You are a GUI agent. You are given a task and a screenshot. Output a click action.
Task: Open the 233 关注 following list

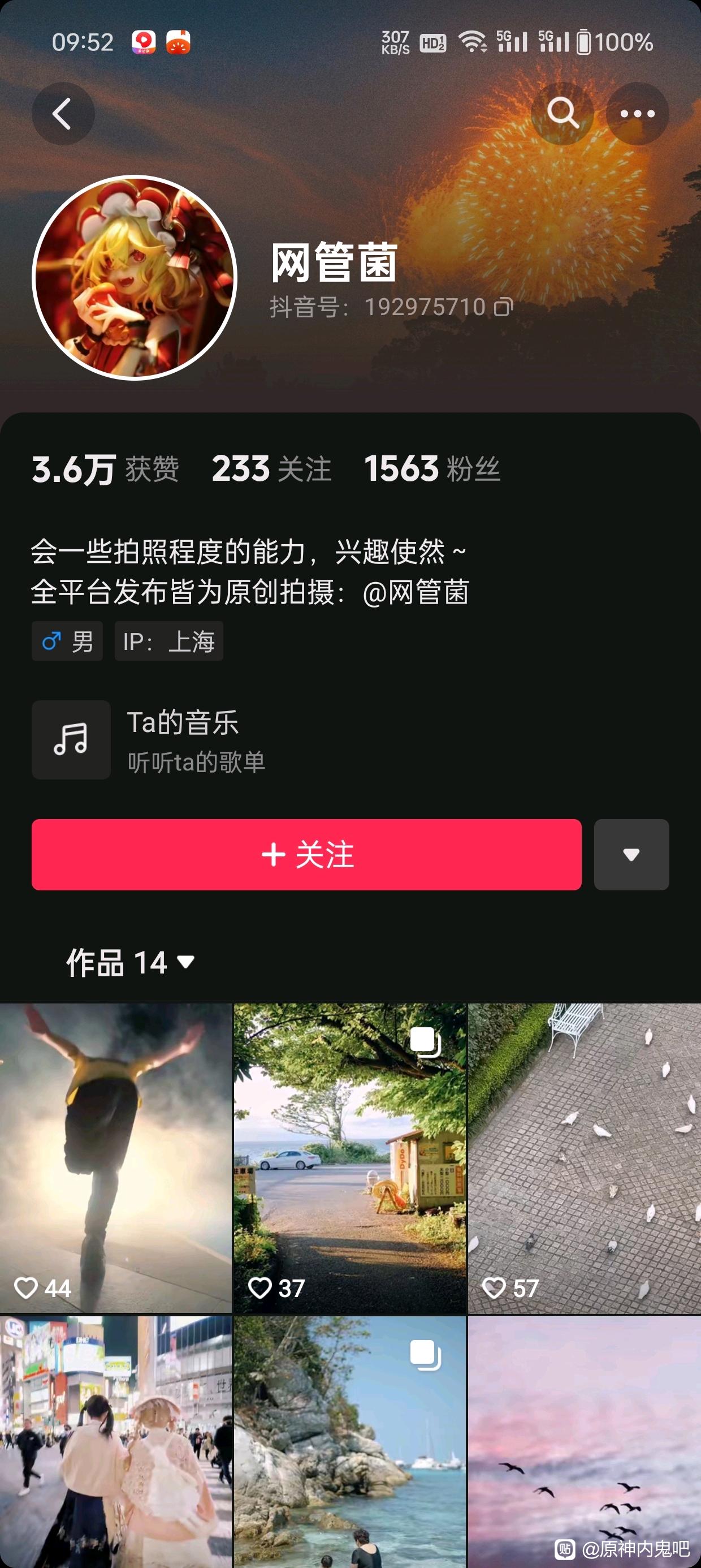[x=271, y=469]
